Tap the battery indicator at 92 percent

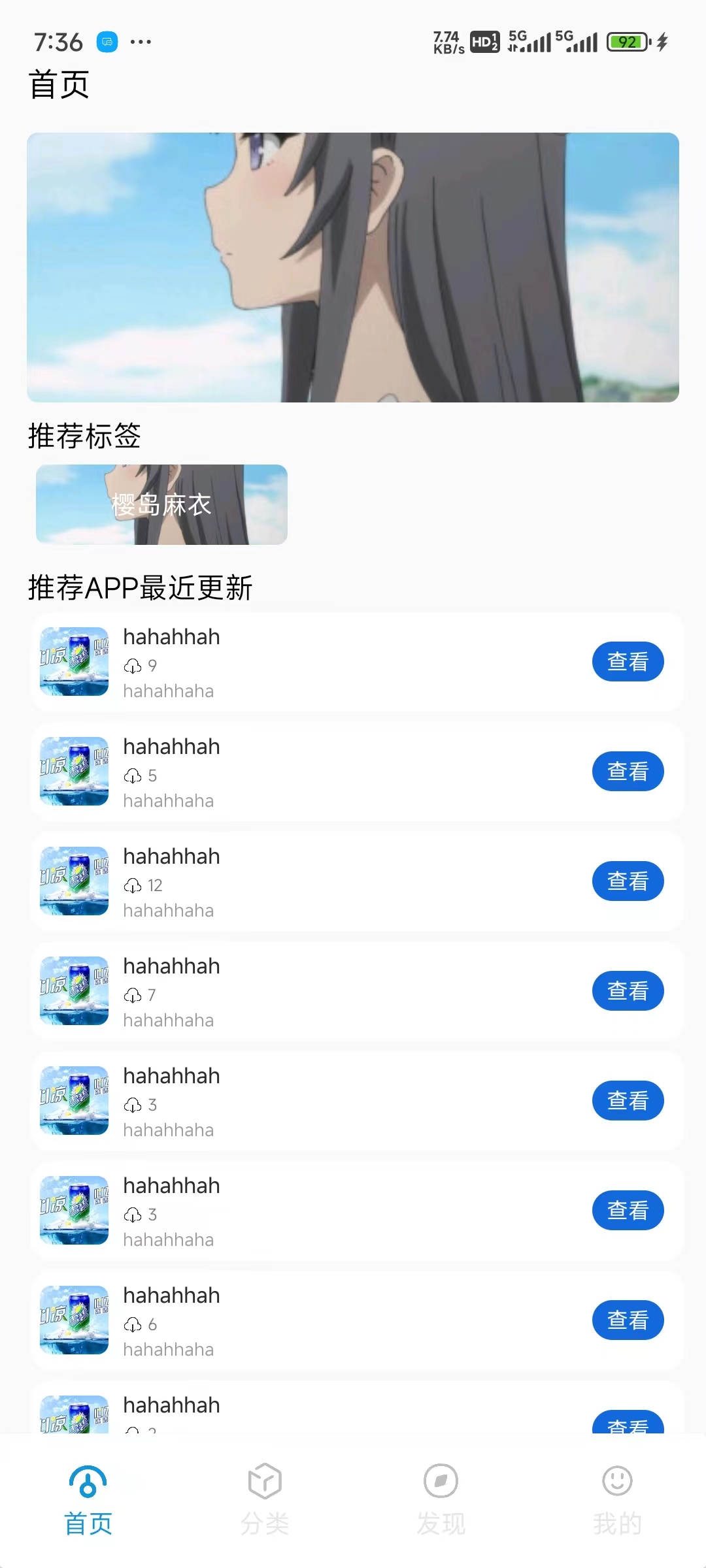pos(626,41)
